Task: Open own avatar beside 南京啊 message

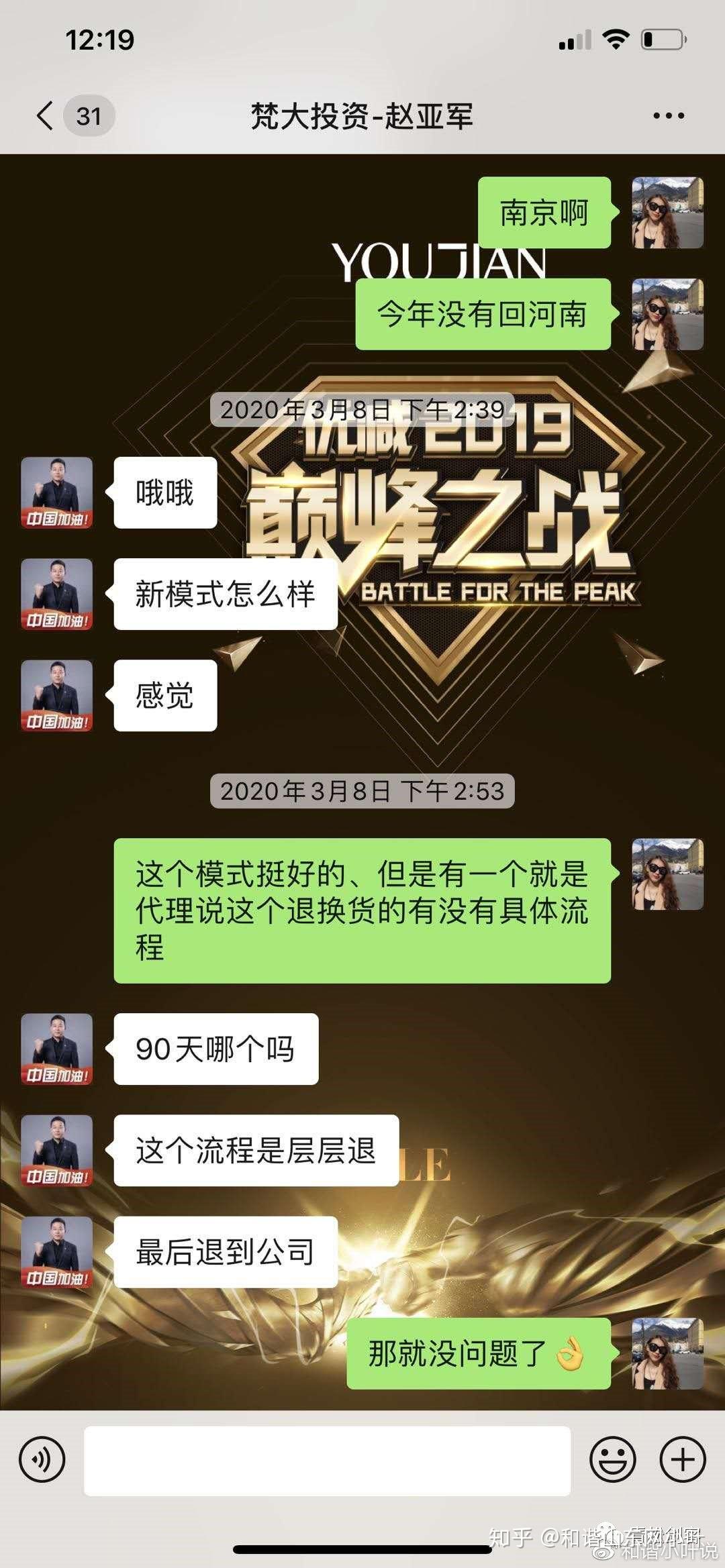Action: [667, 213]
